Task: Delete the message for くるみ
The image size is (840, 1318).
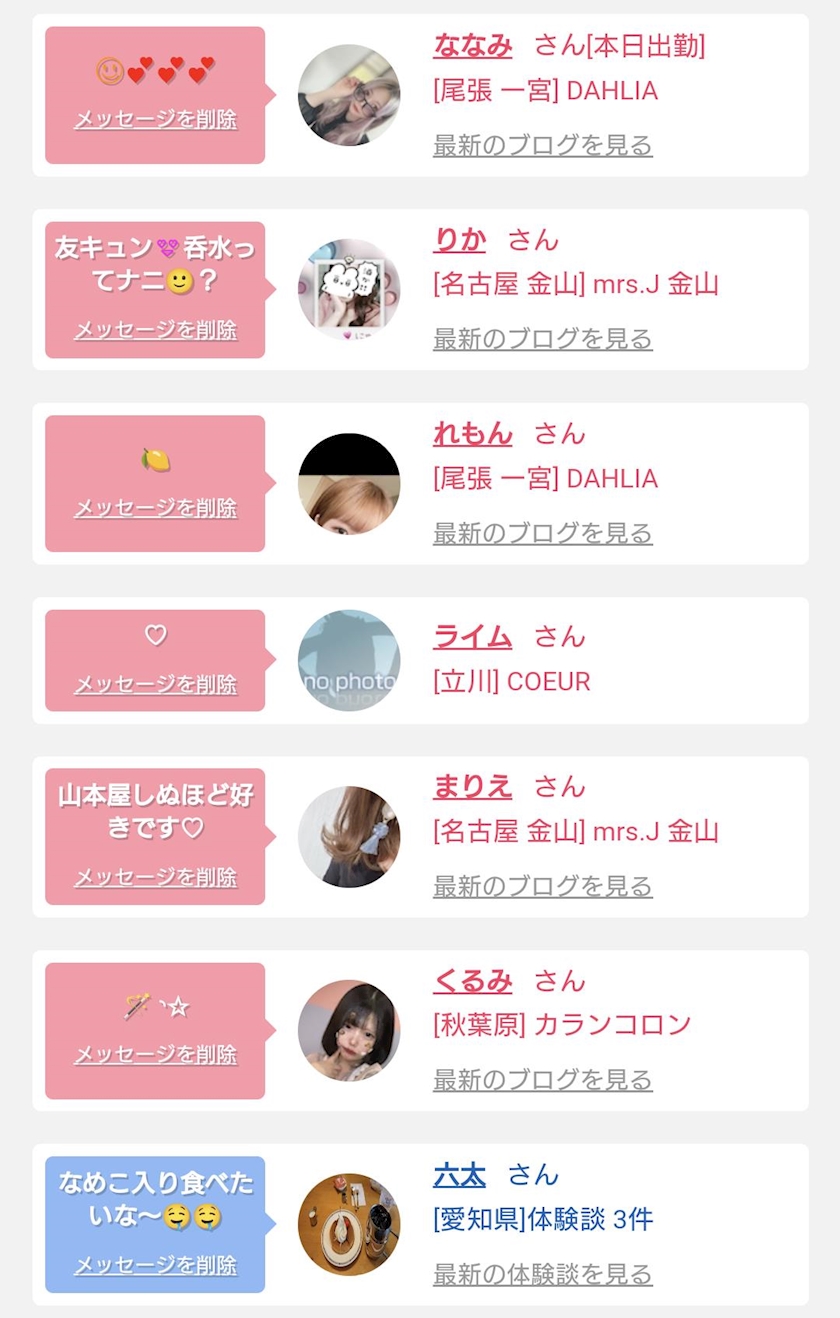Action: [155, 1055]
